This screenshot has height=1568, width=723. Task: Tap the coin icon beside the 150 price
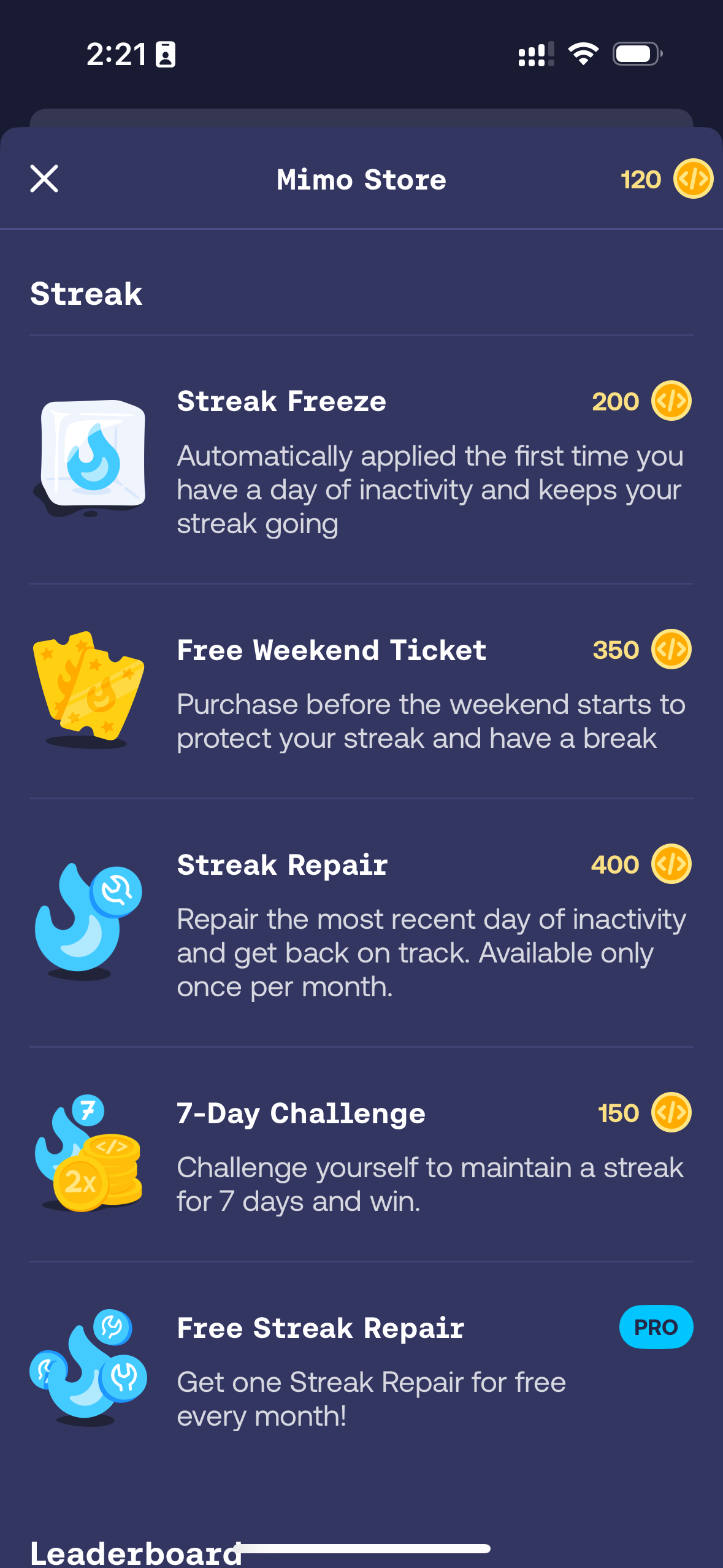pos(670,1113)
